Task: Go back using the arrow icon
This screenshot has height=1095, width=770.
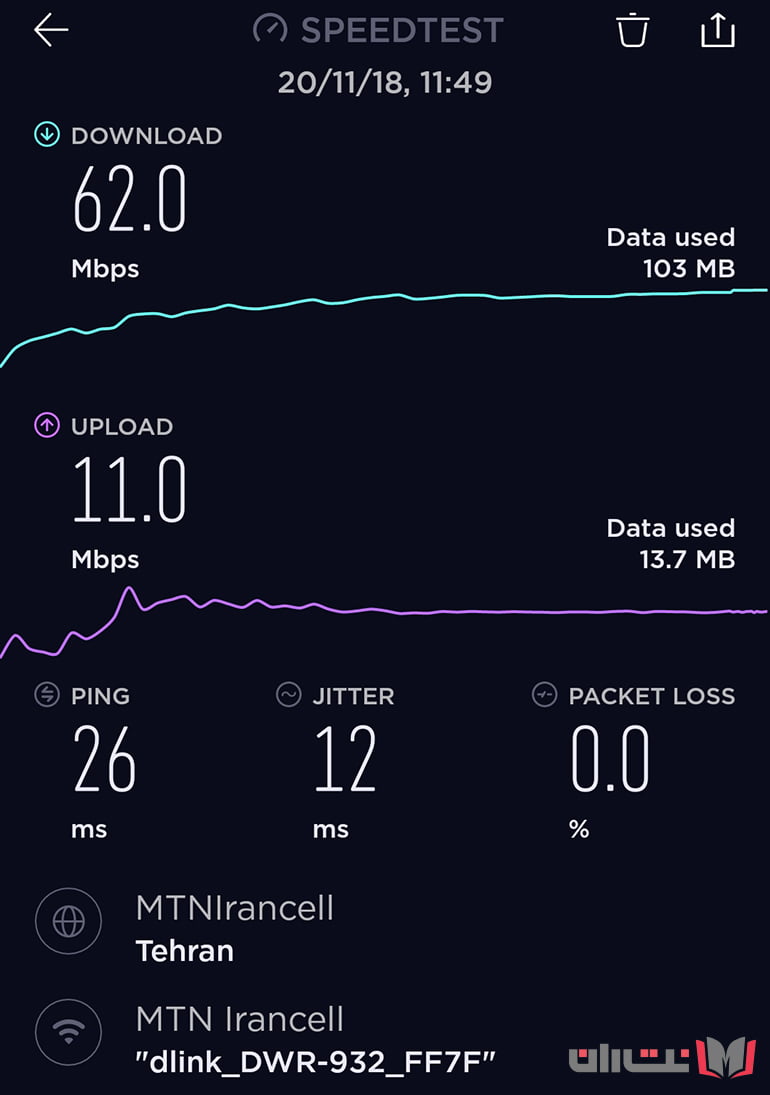Action: (x=51, y=31)
